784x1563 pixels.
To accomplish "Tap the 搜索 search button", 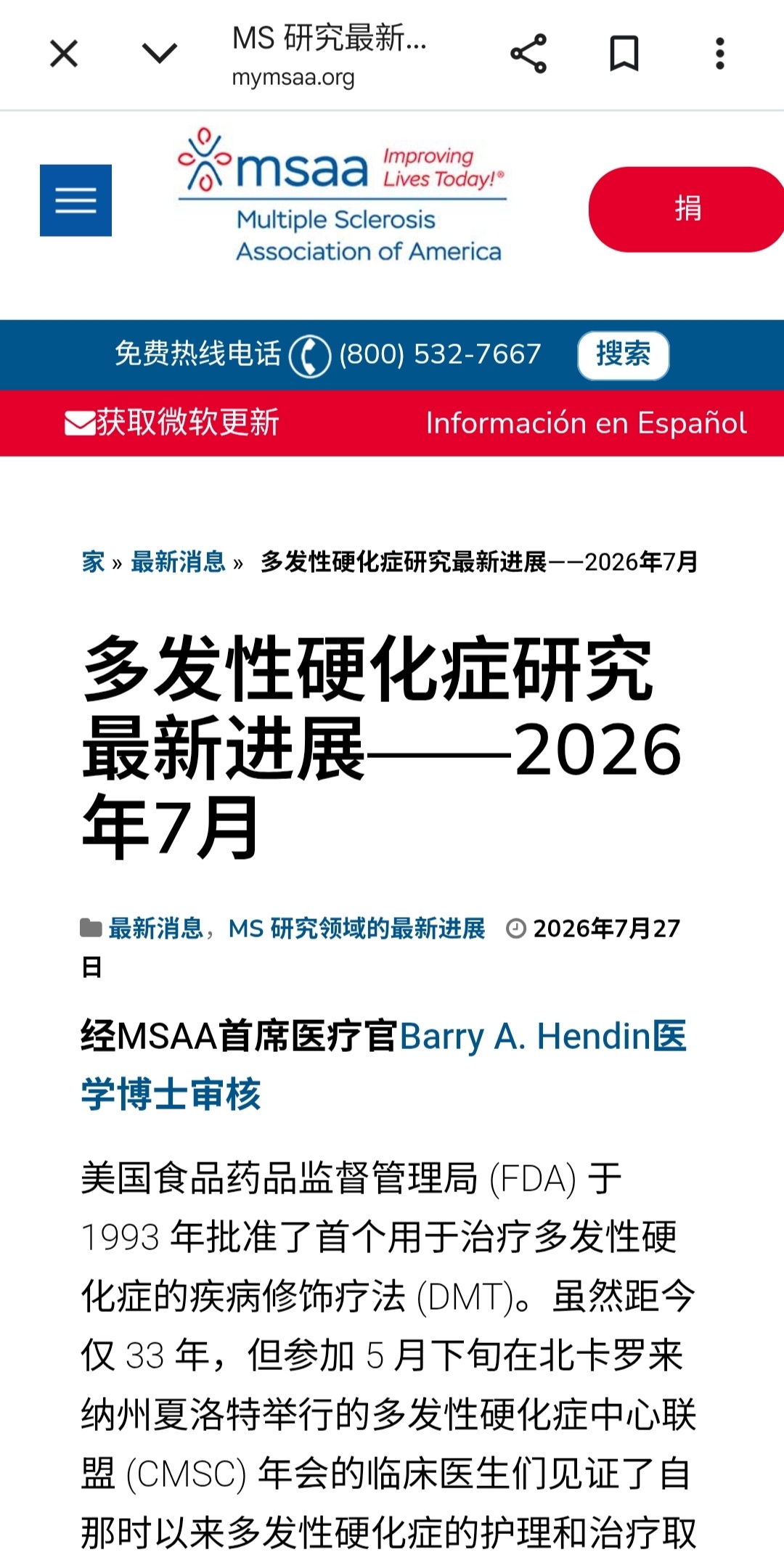I will [624, 355].
